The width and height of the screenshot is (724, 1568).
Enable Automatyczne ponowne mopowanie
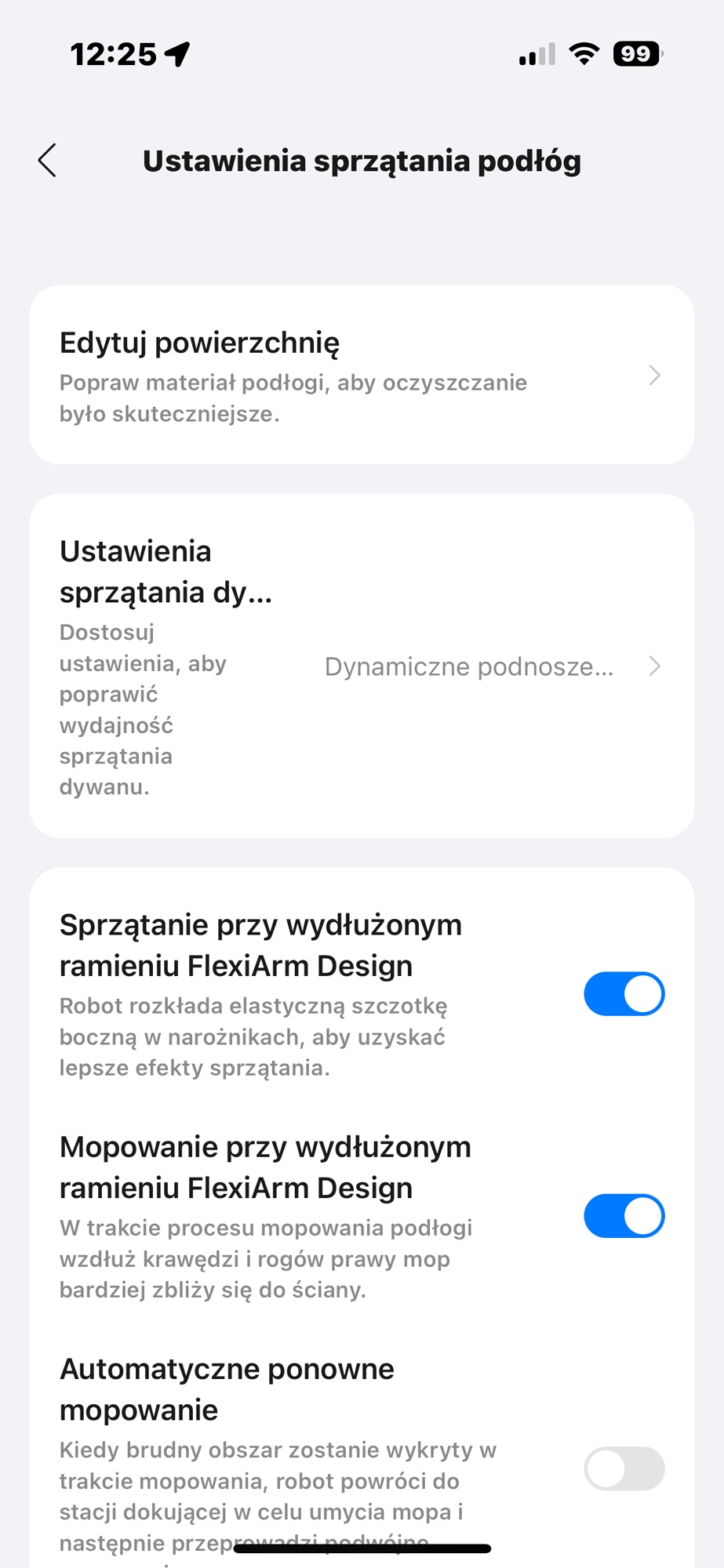coord(624,1468)
